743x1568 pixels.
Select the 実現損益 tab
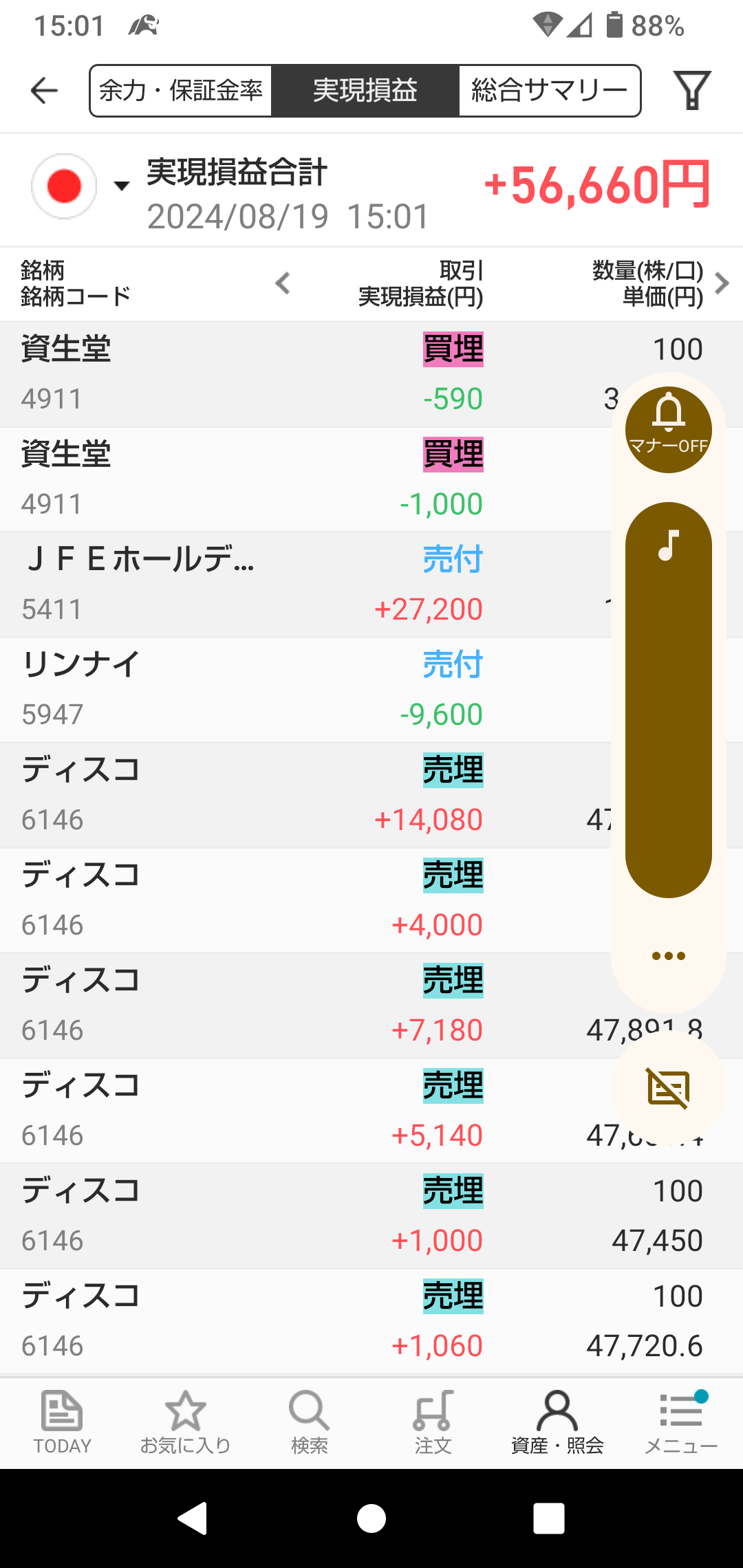365,91
